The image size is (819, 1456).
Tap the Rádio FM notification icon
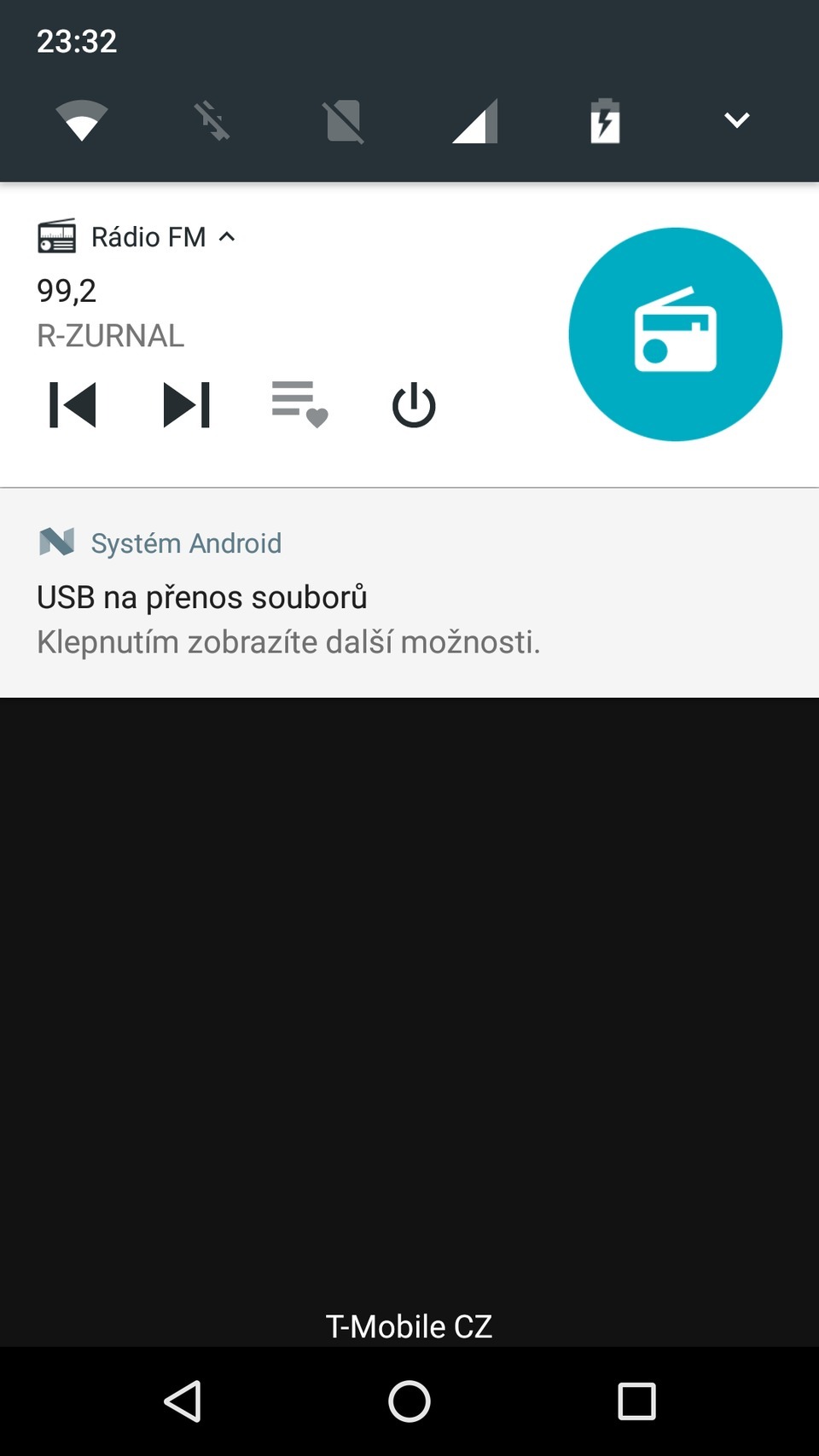coord(56,236)
